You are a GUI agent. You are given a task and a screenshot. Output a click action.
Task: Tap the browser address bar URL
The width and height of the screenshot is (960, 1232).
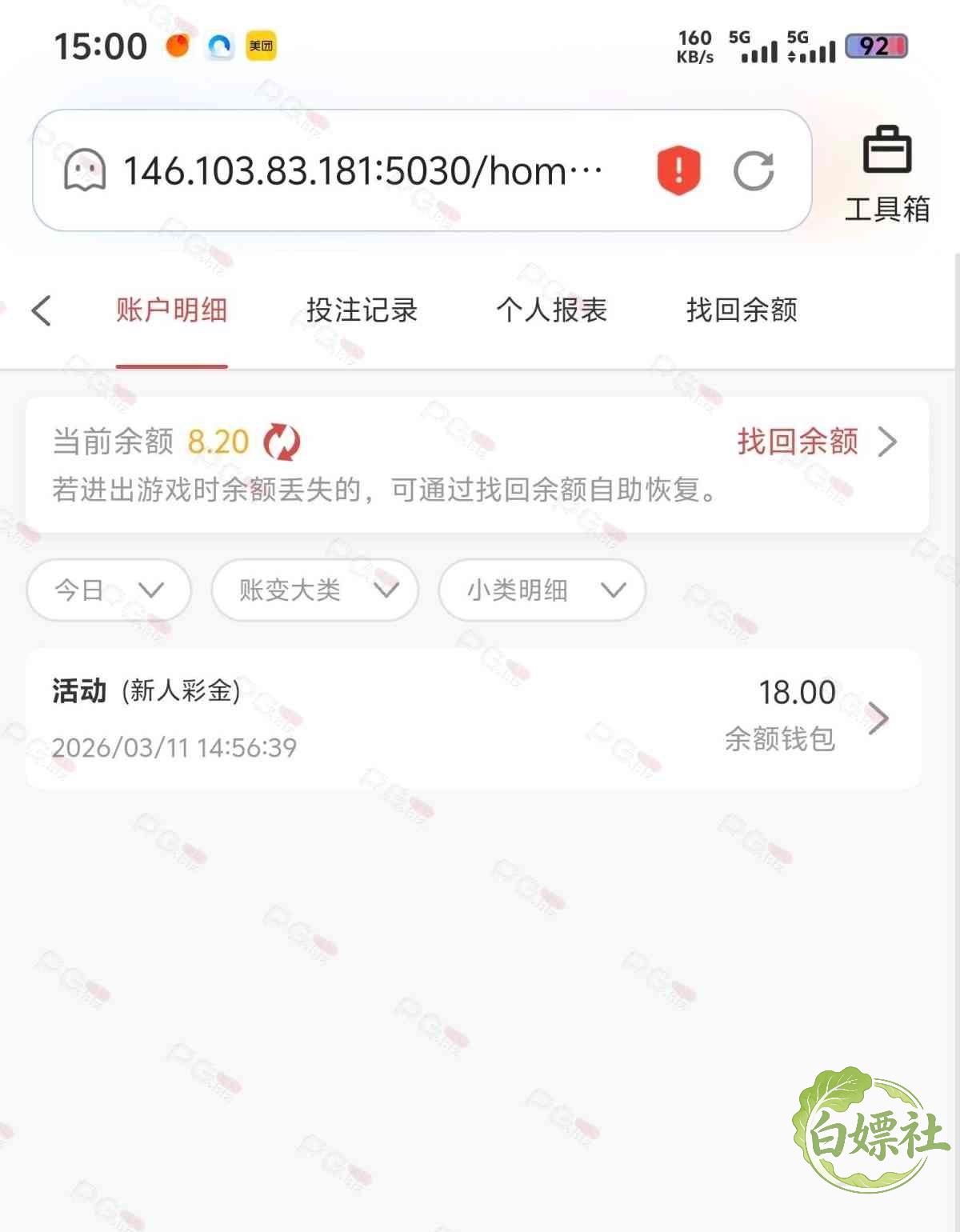[x=362, y=171]
